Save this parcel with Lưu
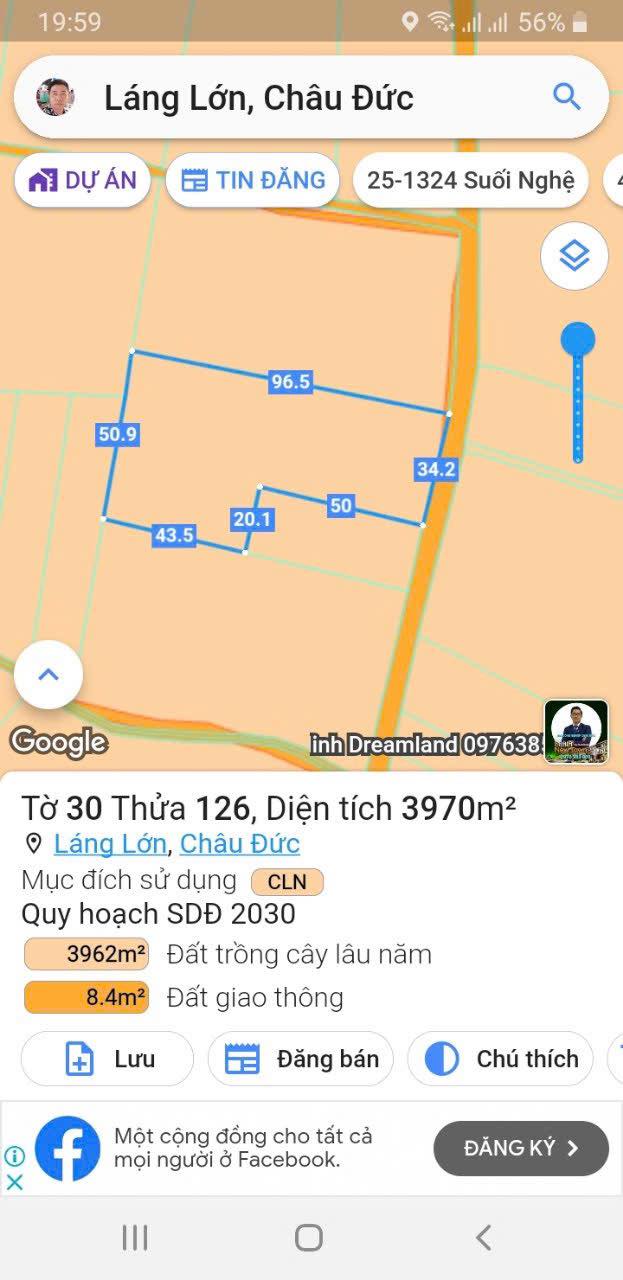The width and height of the screenshot is (623, 1280). [x=107, y=1059]
